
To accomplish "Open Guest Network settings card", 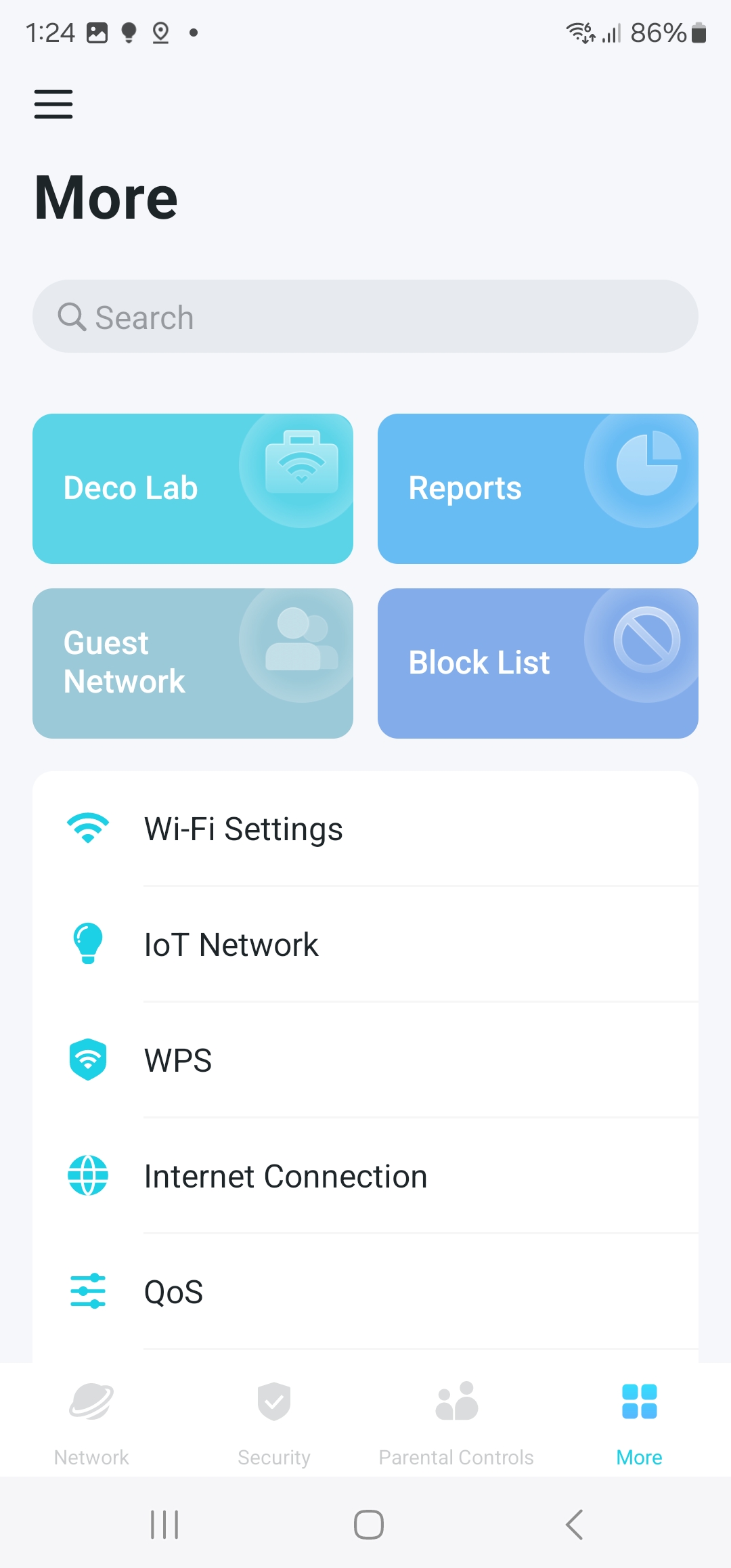I will [x=193, y=663].
